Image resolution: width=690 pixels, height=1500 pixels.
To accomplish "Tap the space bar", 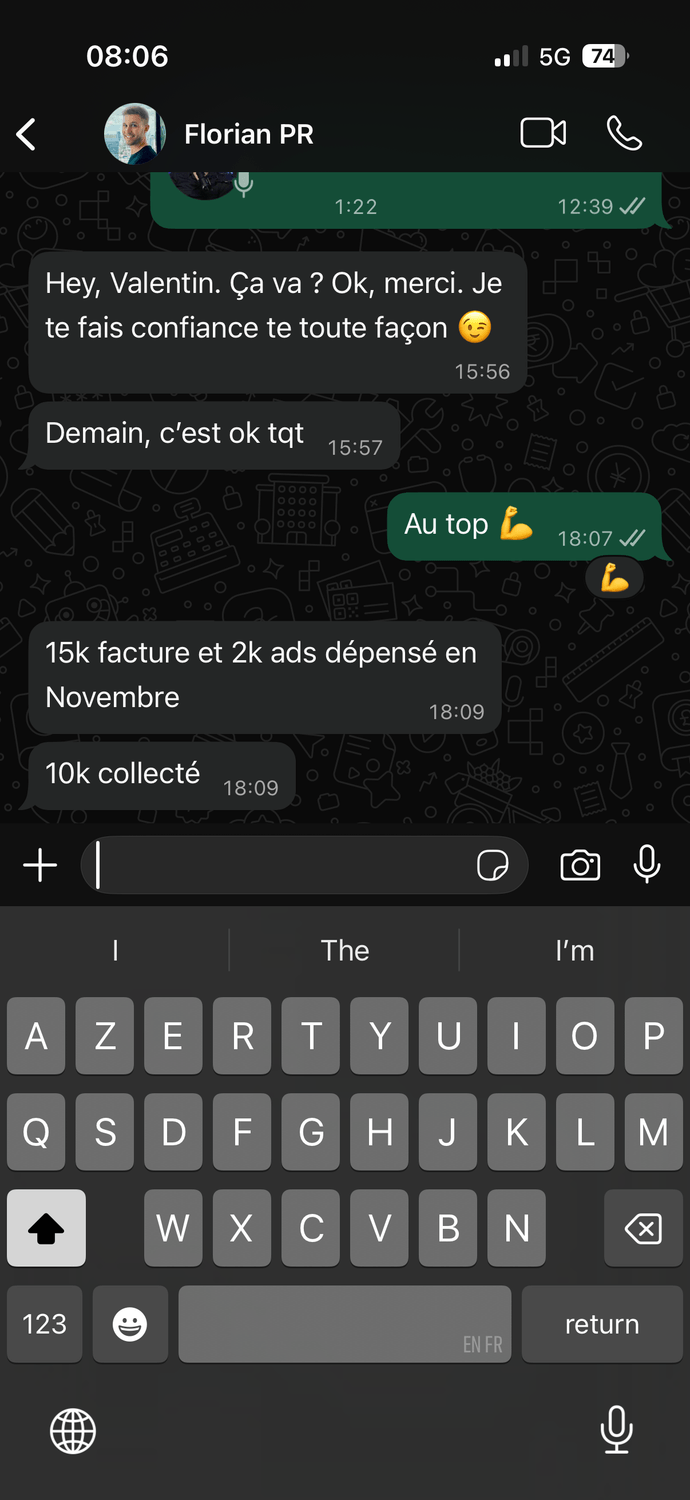I will click(x=344, y=1324).
